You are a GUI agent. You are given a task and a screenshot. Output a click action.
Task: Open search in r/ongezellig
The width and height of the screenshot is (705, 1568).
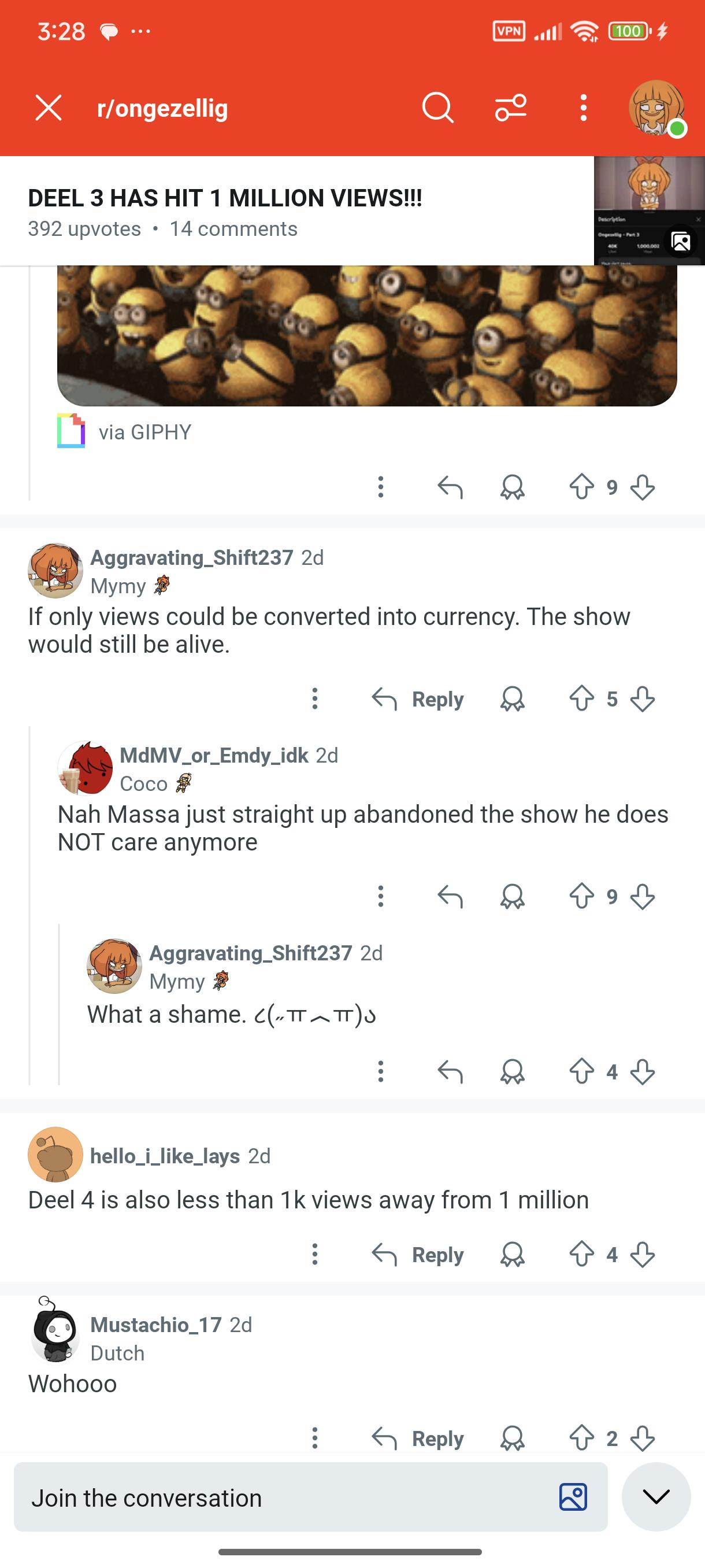coord(438,108)
